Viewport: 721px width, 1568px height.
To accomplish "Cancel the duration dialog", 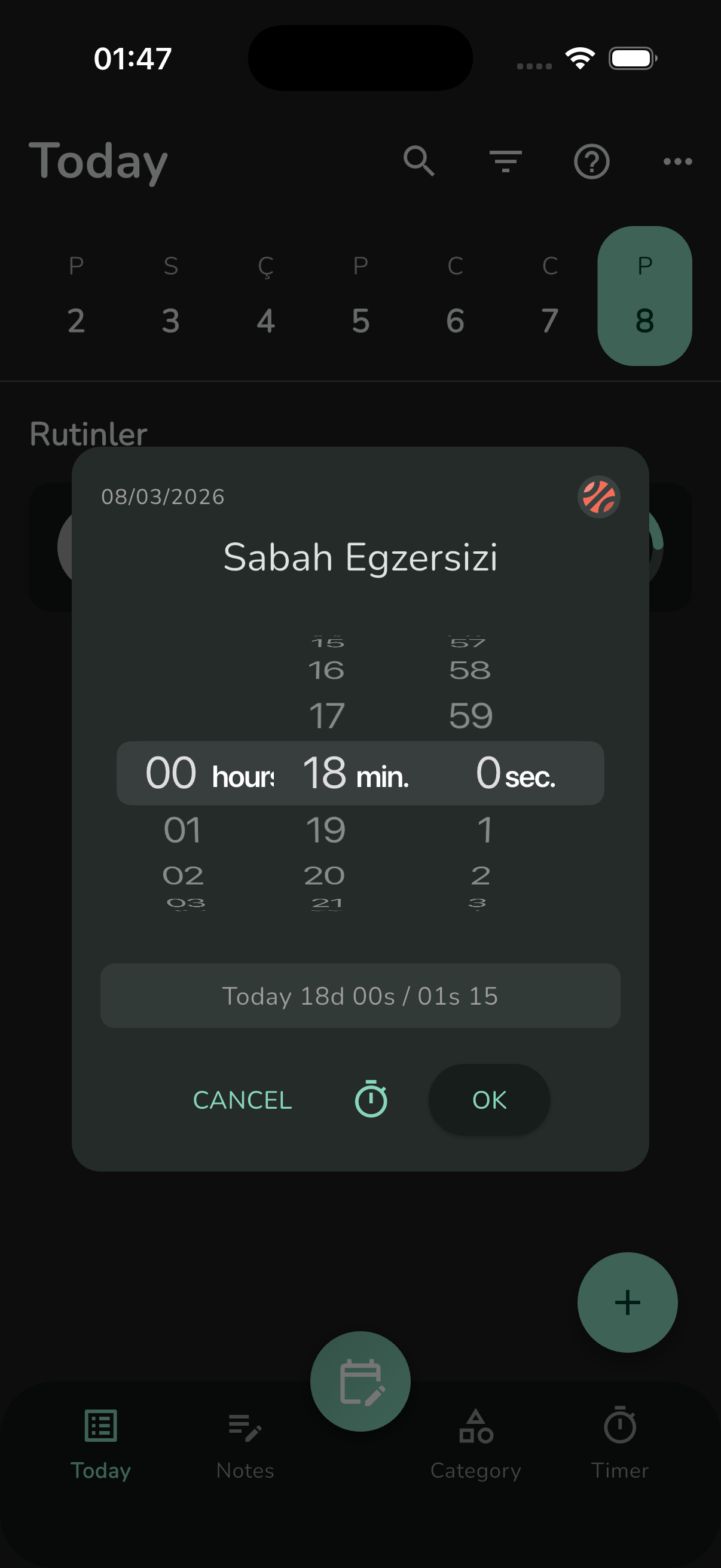I will click(242, 1100).
